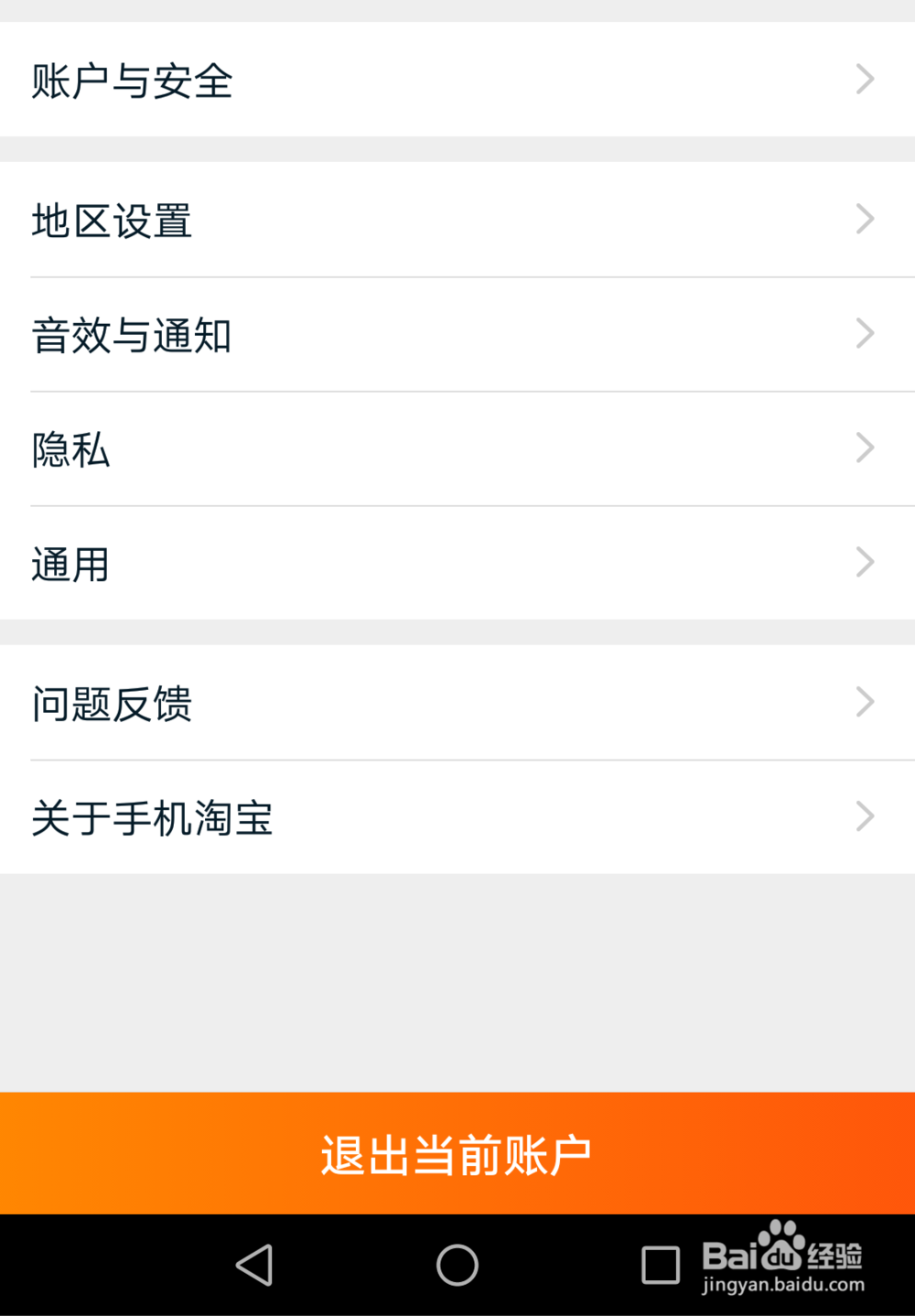The height and width of the screenshot is (1316, 915).
Task: Expand the chevron beside 问题反馈
Action: (x=864, y=701)
